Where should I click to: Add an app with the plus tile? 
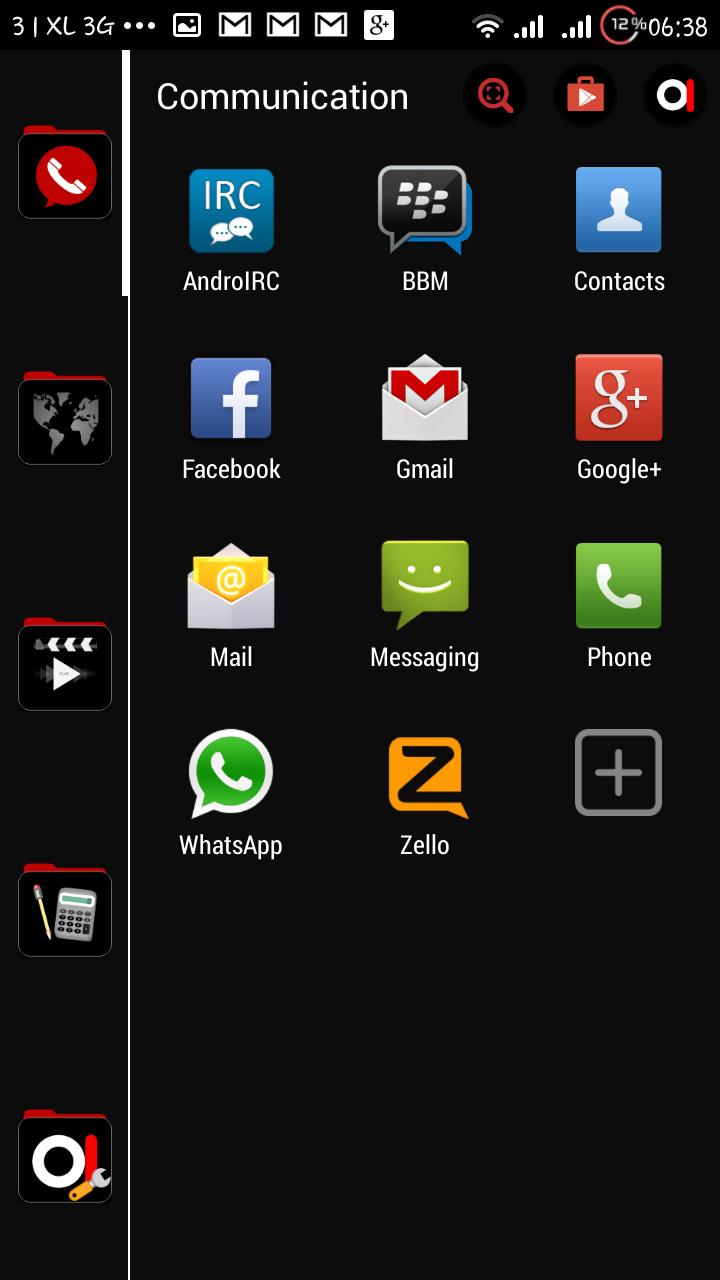click(x=618, y=773)
